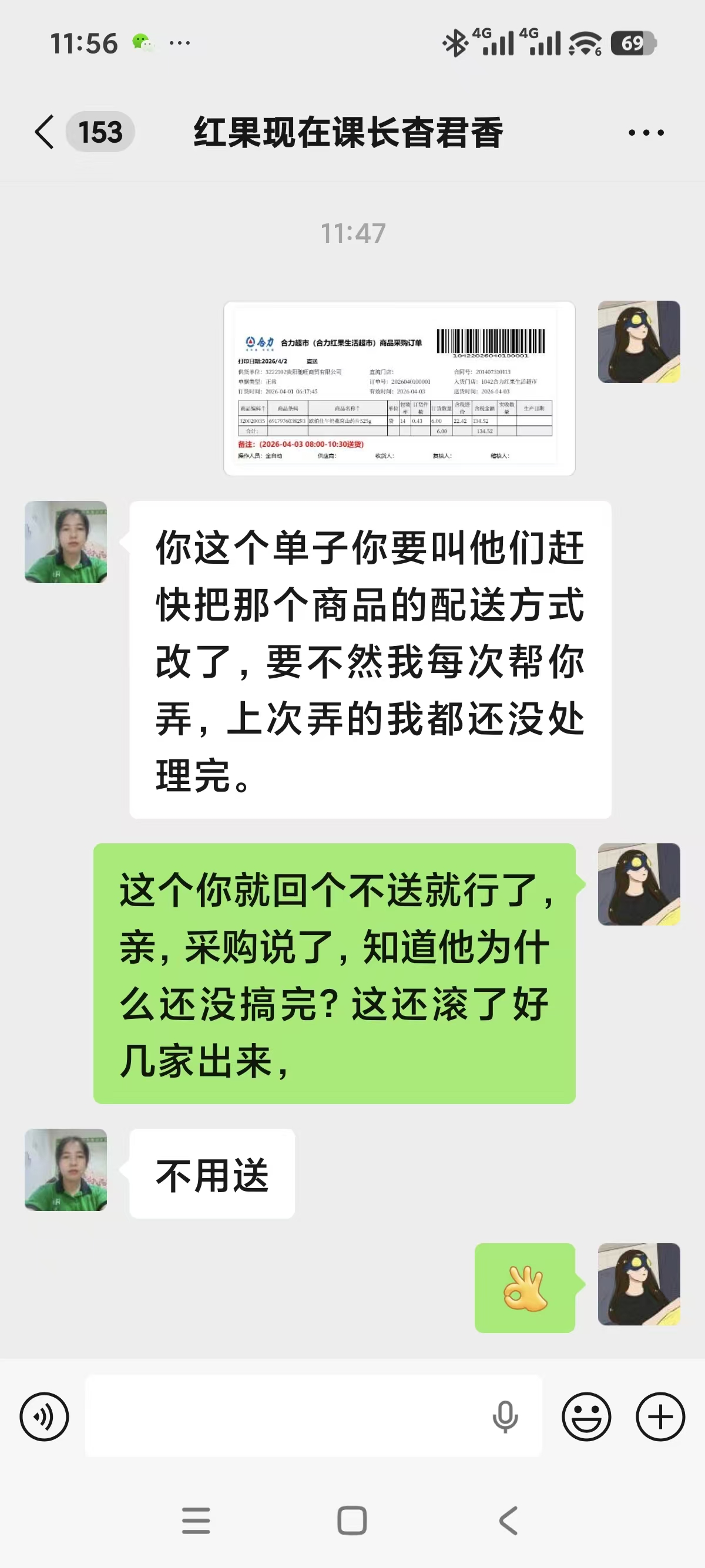This screenshot has width=705, height=1568.
Task: Open the emoji sticker panel
Action: 586,1416
